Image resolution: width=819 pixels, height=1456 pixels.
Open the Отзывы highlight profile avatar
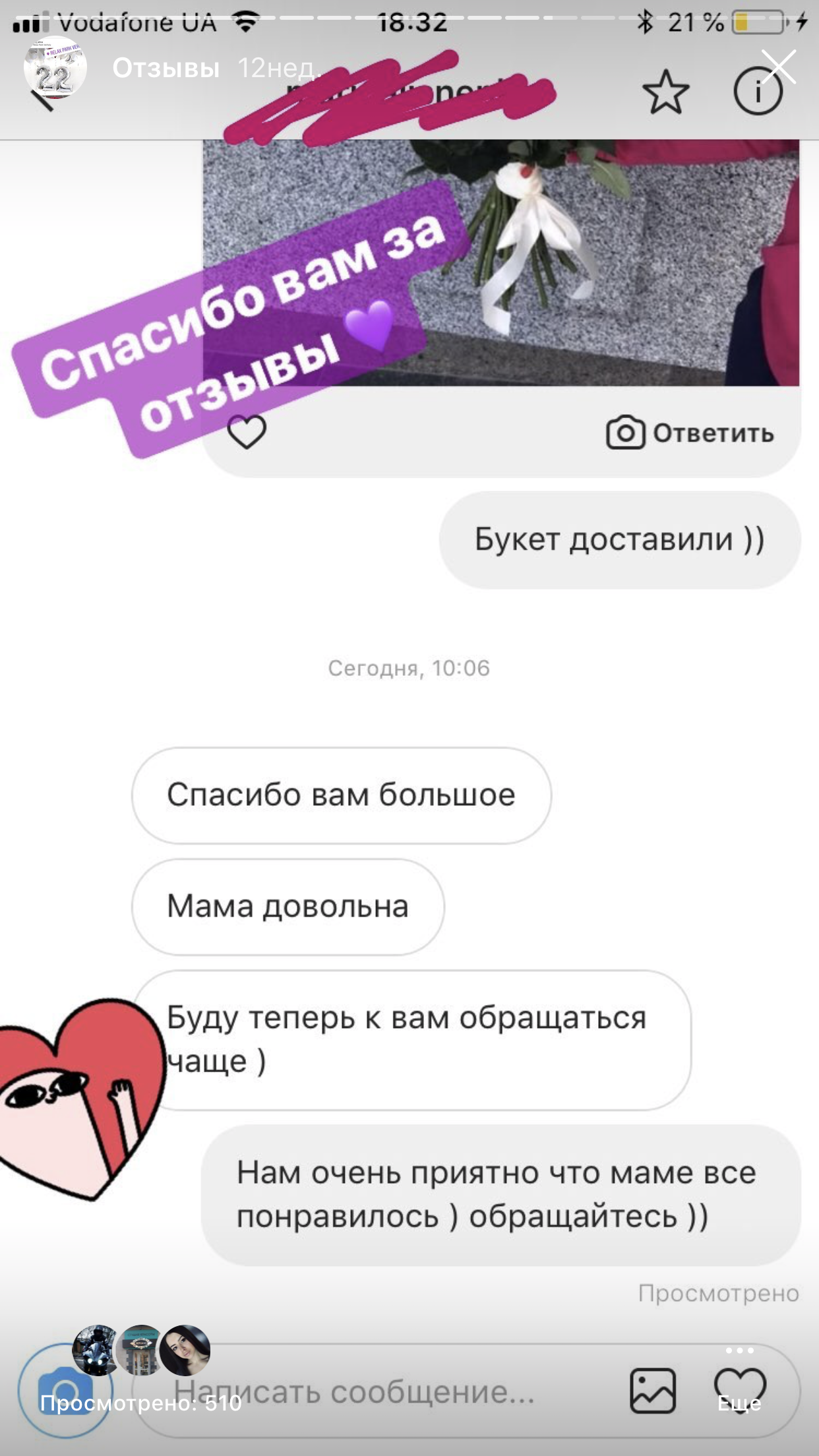point(55,68)
